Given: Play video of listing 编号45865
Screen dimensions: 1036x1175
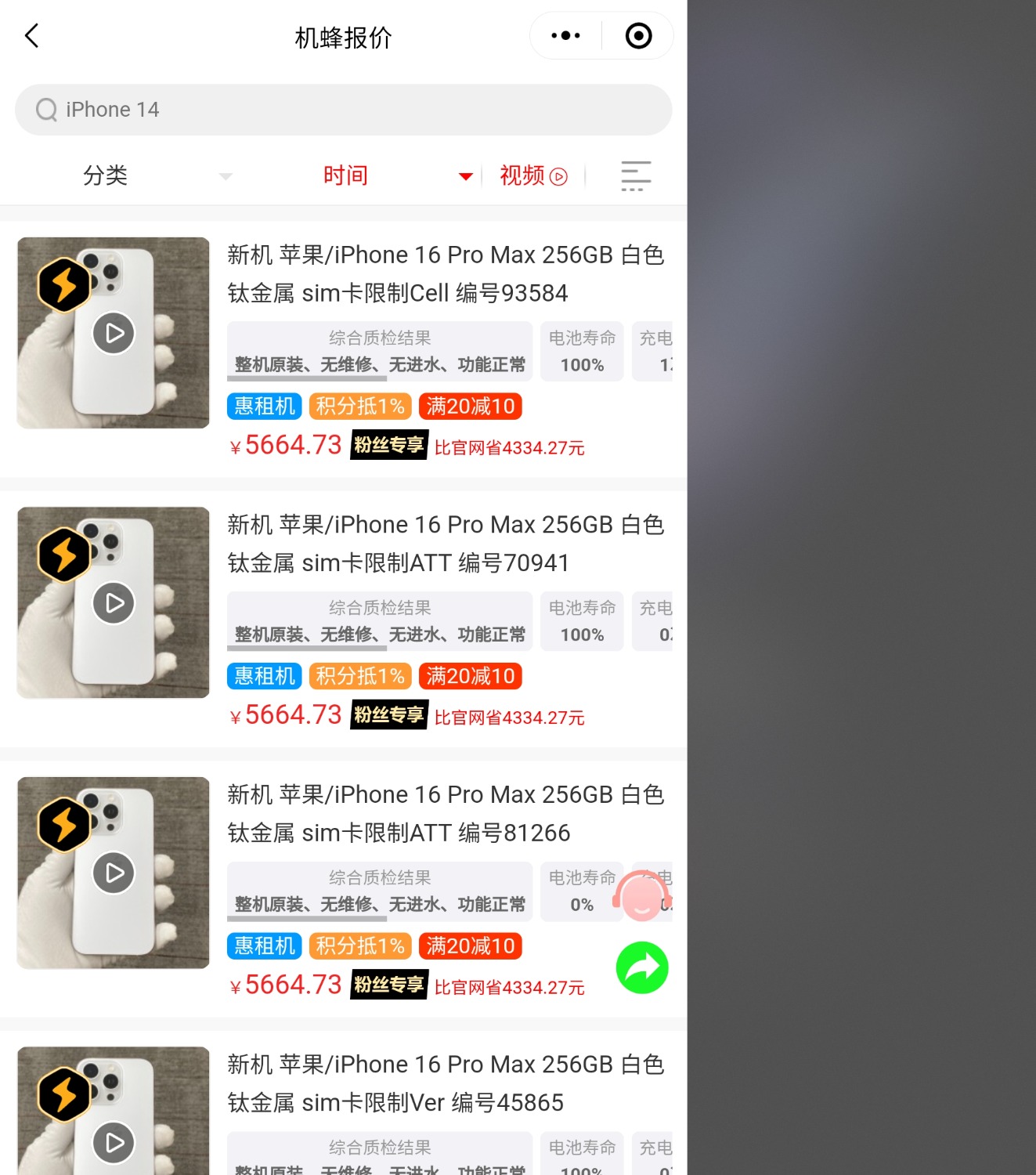Looking at the screenshot, I should [x=114, y=1142].
